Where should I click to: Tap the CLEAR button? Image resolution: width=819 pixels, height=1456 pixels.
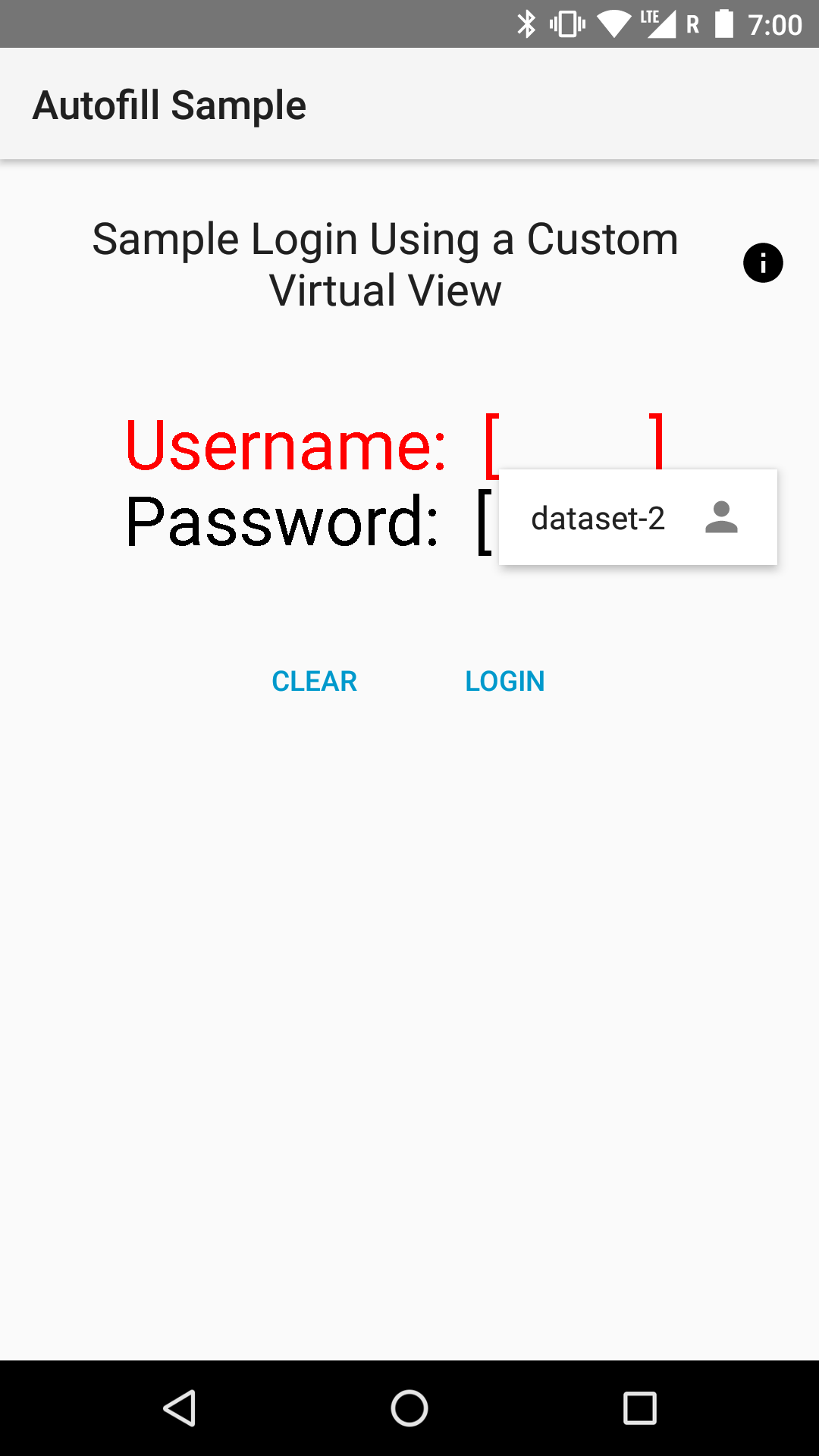coord(314,680)
